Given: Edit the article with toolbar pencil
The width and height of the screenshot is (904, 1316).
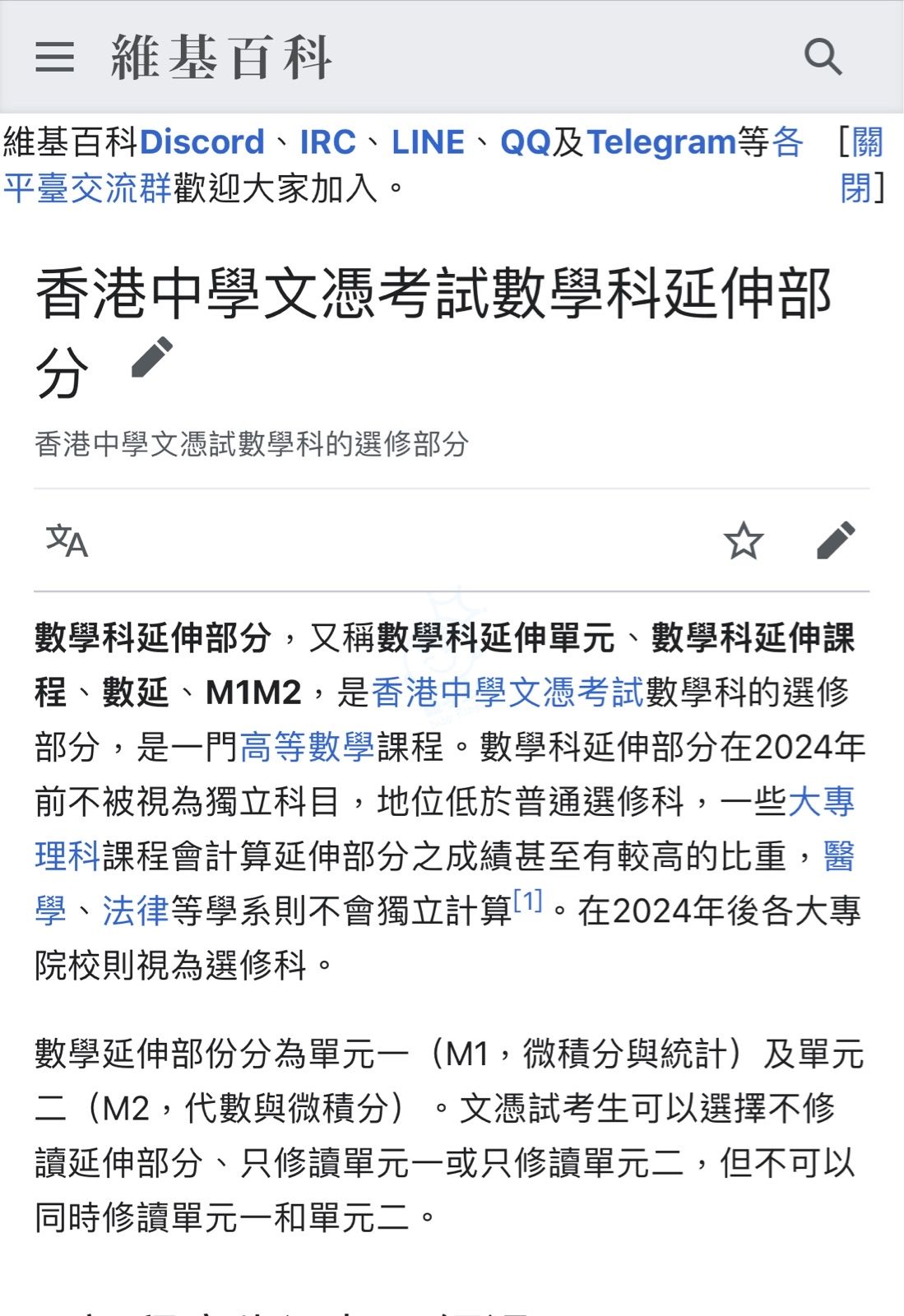Looking at the screenshot, I should click(836, 540).
